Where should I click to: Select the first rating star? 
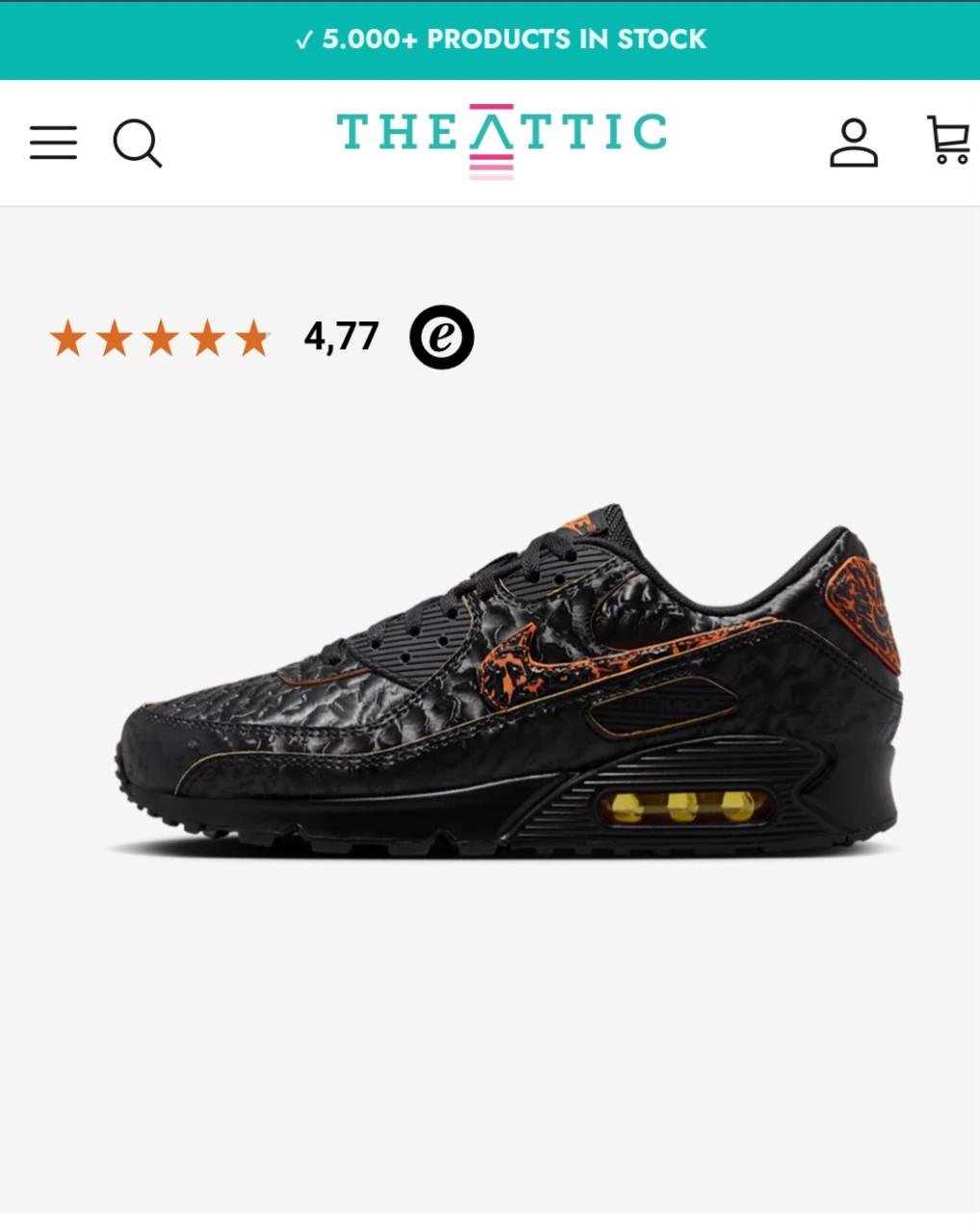coord(69,339)
